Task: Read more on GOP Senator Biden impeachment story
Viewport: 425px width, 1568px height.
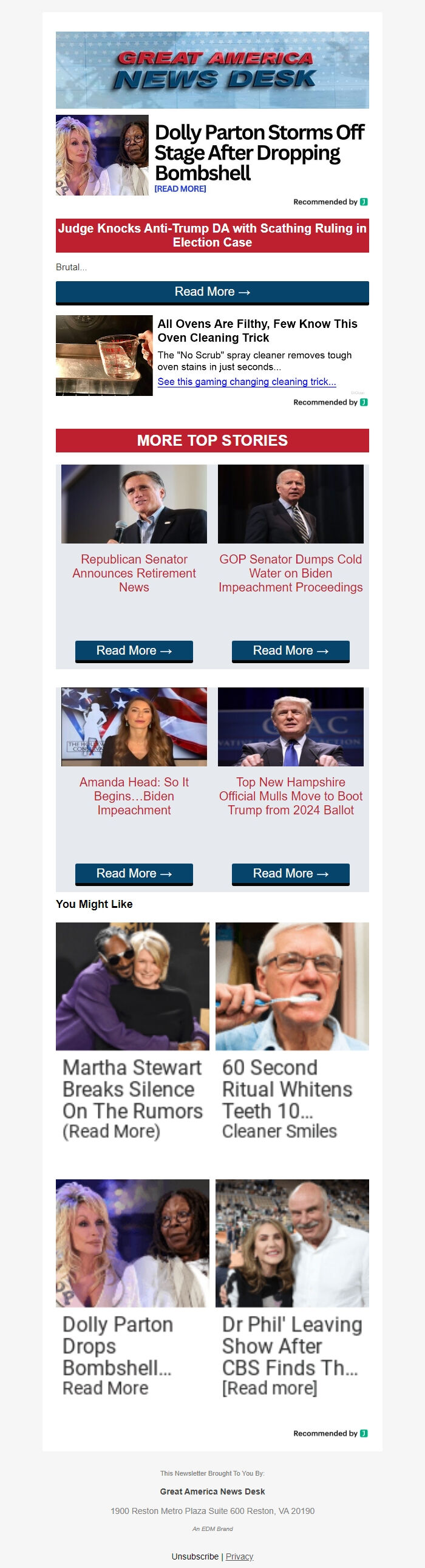Action: (x=290, y=650)
